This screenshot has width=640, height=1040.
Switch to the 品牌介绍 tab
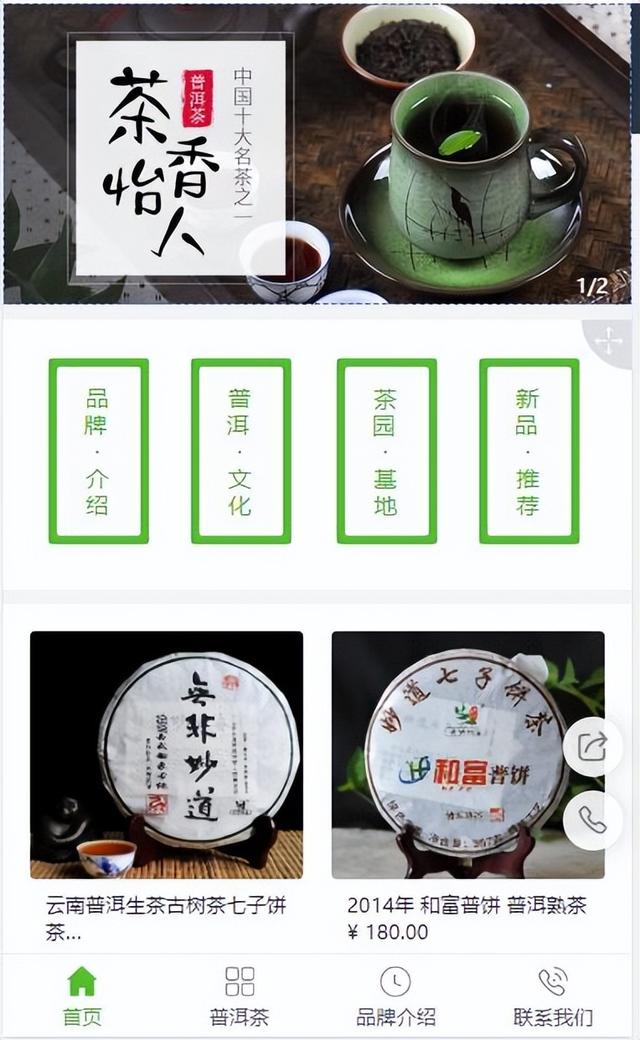click(x=395, y=996)
